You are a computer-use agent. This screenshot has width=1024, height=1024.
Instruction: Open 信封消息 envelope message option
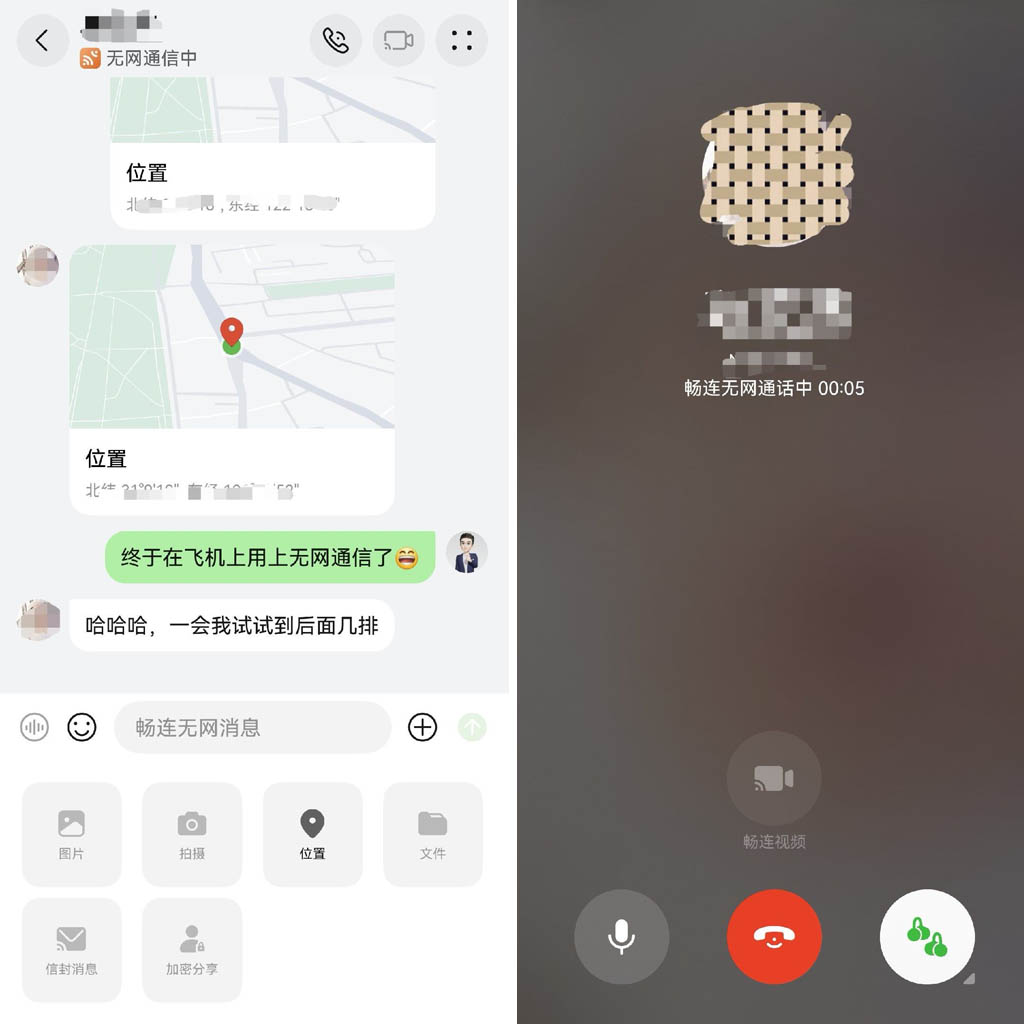[x=71, y=949]
